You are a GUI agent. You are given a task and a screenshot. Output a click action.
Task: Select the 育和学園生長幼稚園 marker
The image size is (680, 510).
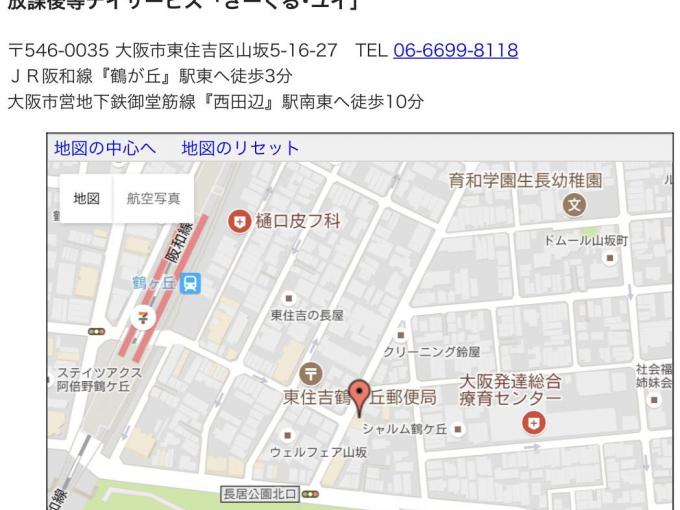click(574, 206)
